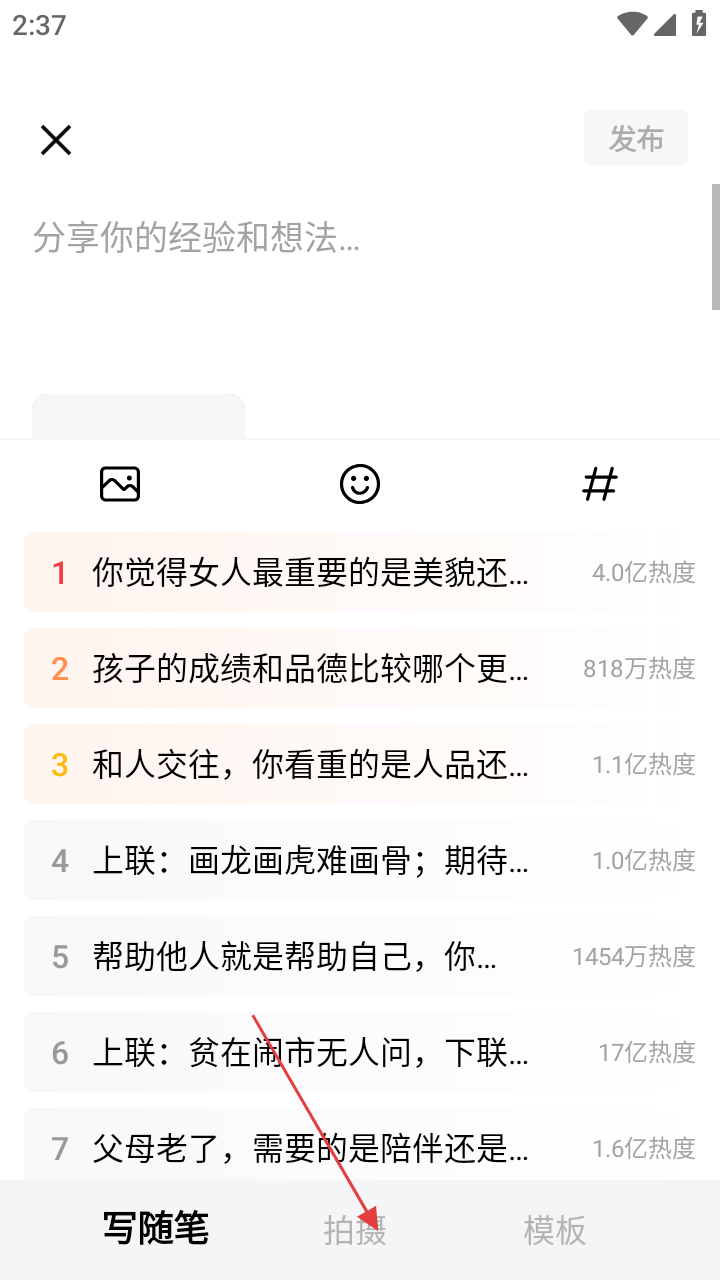Image resolution: width=720 pixels, height=1280 pixels.
Task: Switch to the 模板 tab
Action: 555,1230
